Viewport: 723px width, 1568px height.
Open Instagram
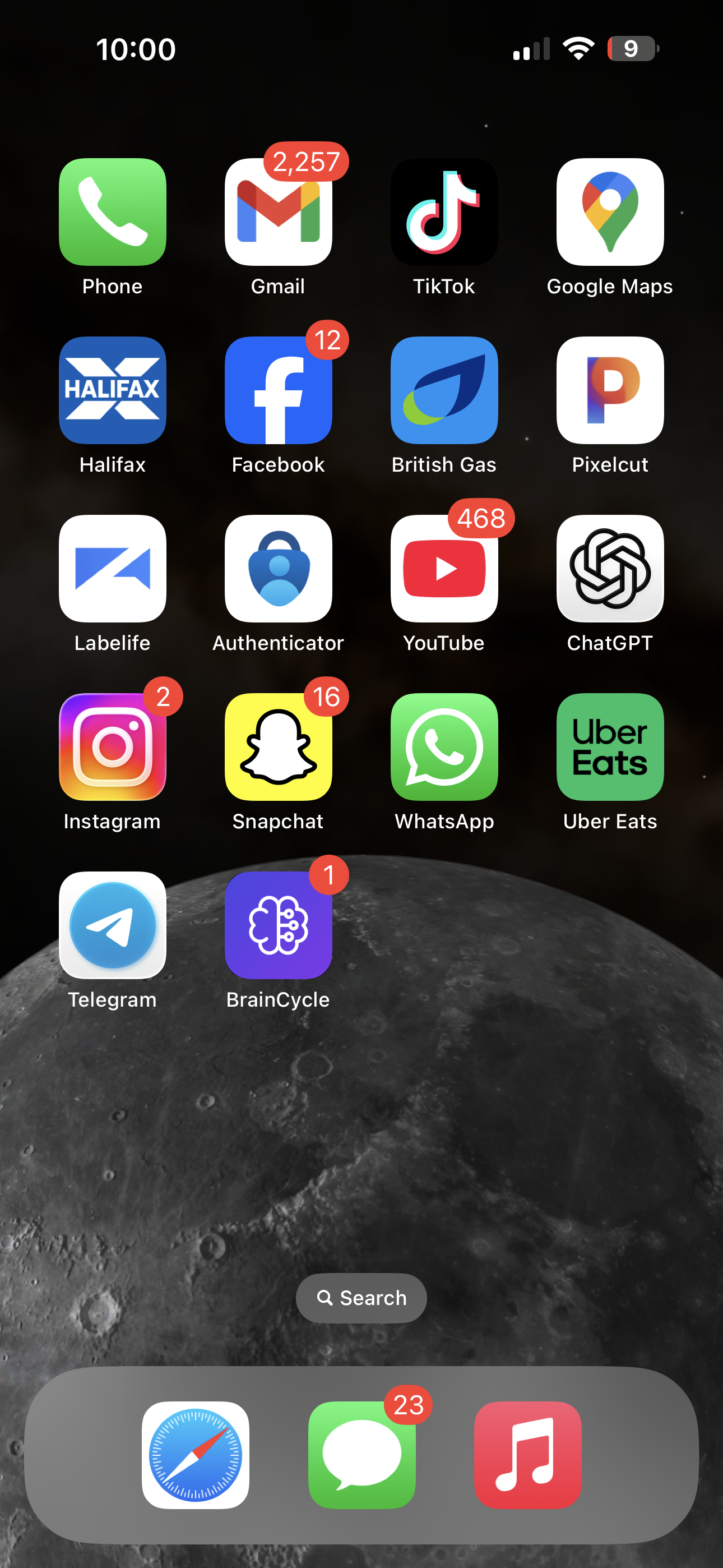point(113,747)
